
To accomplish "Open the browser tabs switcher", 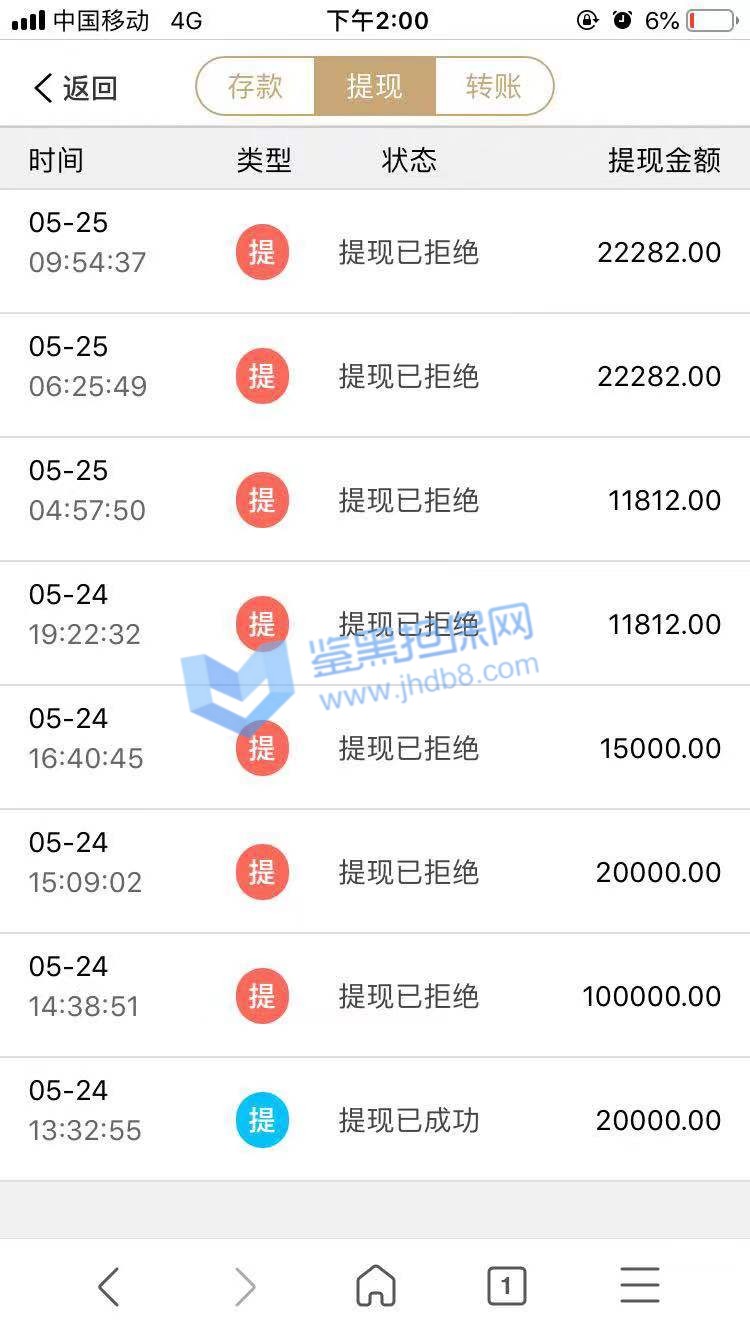I will 506,1286.
